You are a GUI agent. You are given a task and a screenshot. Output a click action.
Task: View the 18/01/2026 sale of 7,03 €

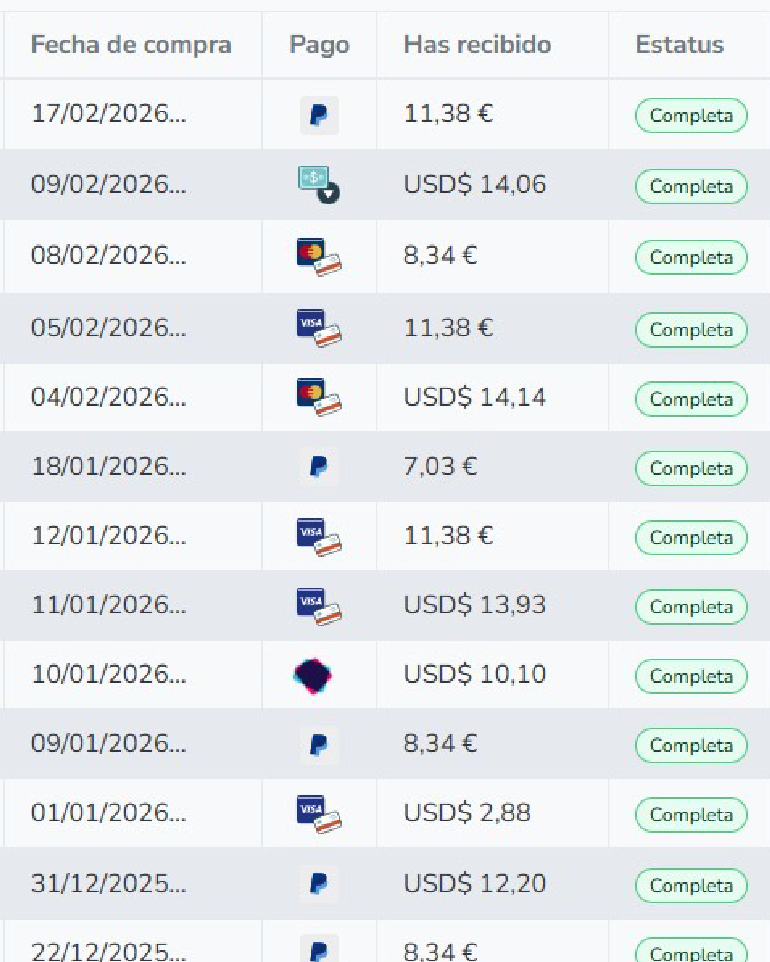pos(109,467)
